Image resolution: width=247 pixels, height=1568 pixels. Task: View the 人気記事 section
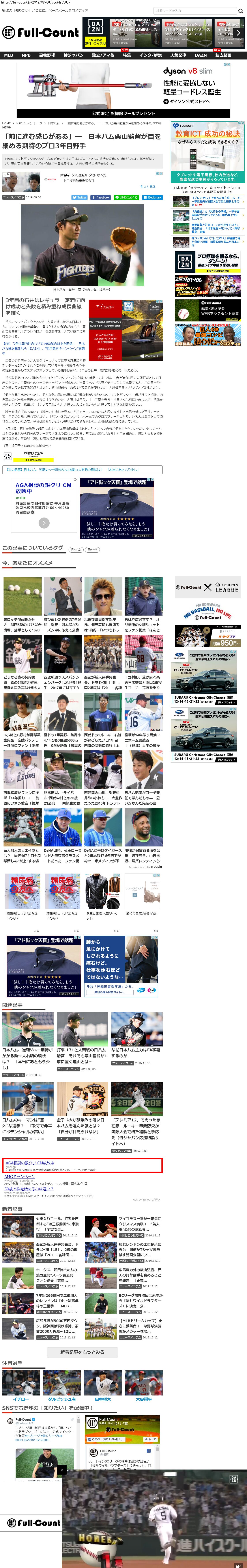click(x=178, y=55)
